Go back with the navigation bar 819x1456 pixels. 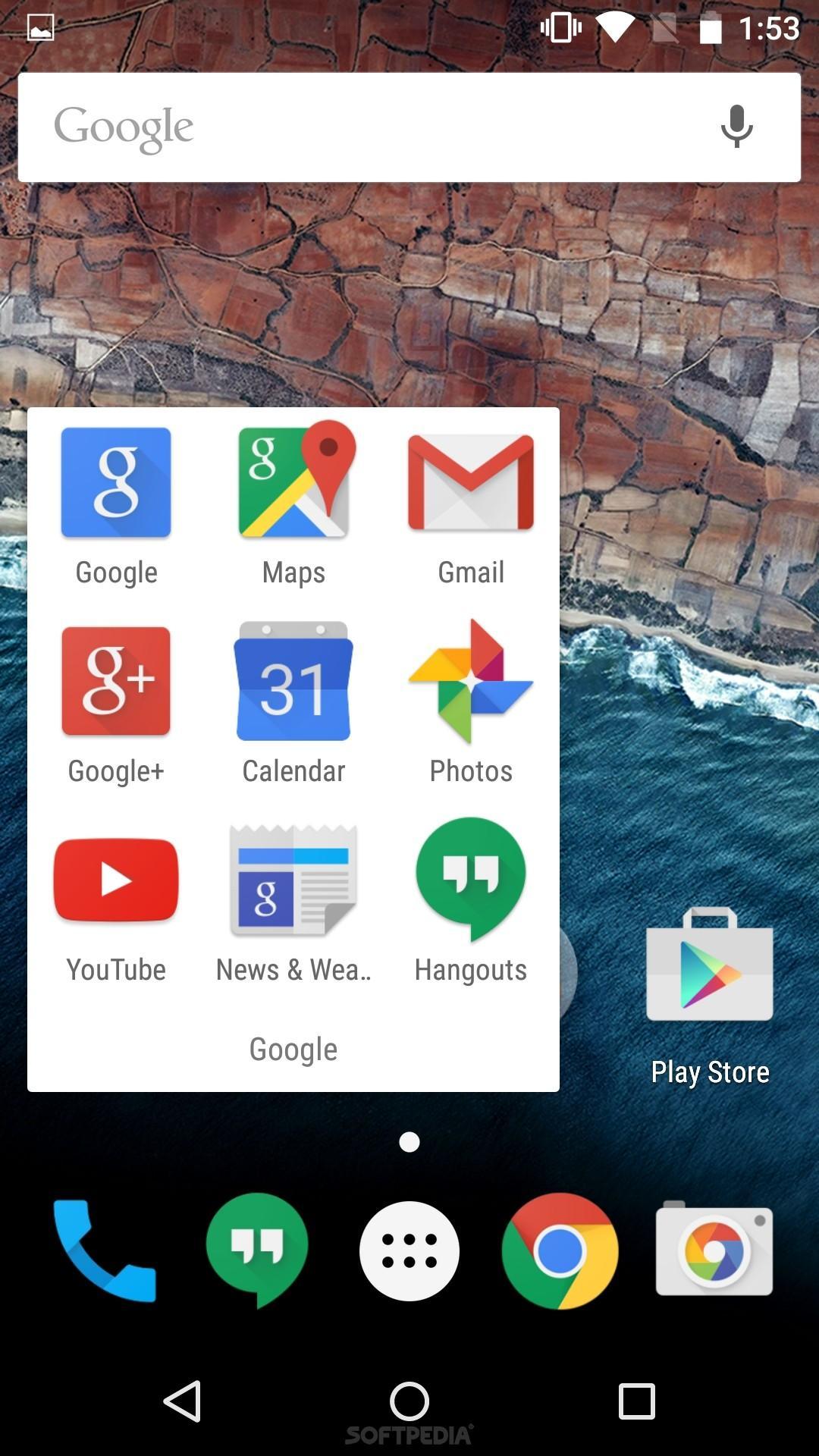[183, 1401]
